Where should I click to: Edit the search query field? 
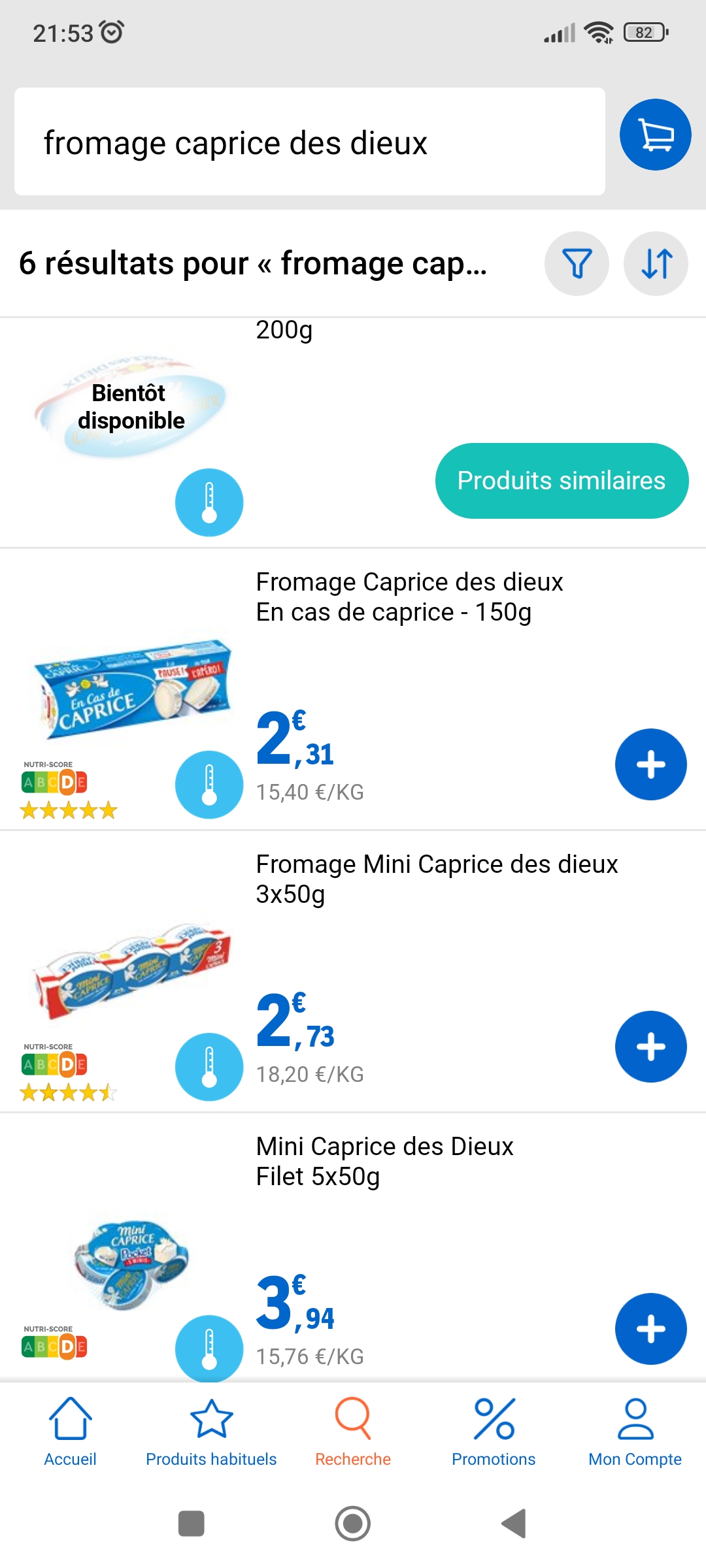[309, 142]
